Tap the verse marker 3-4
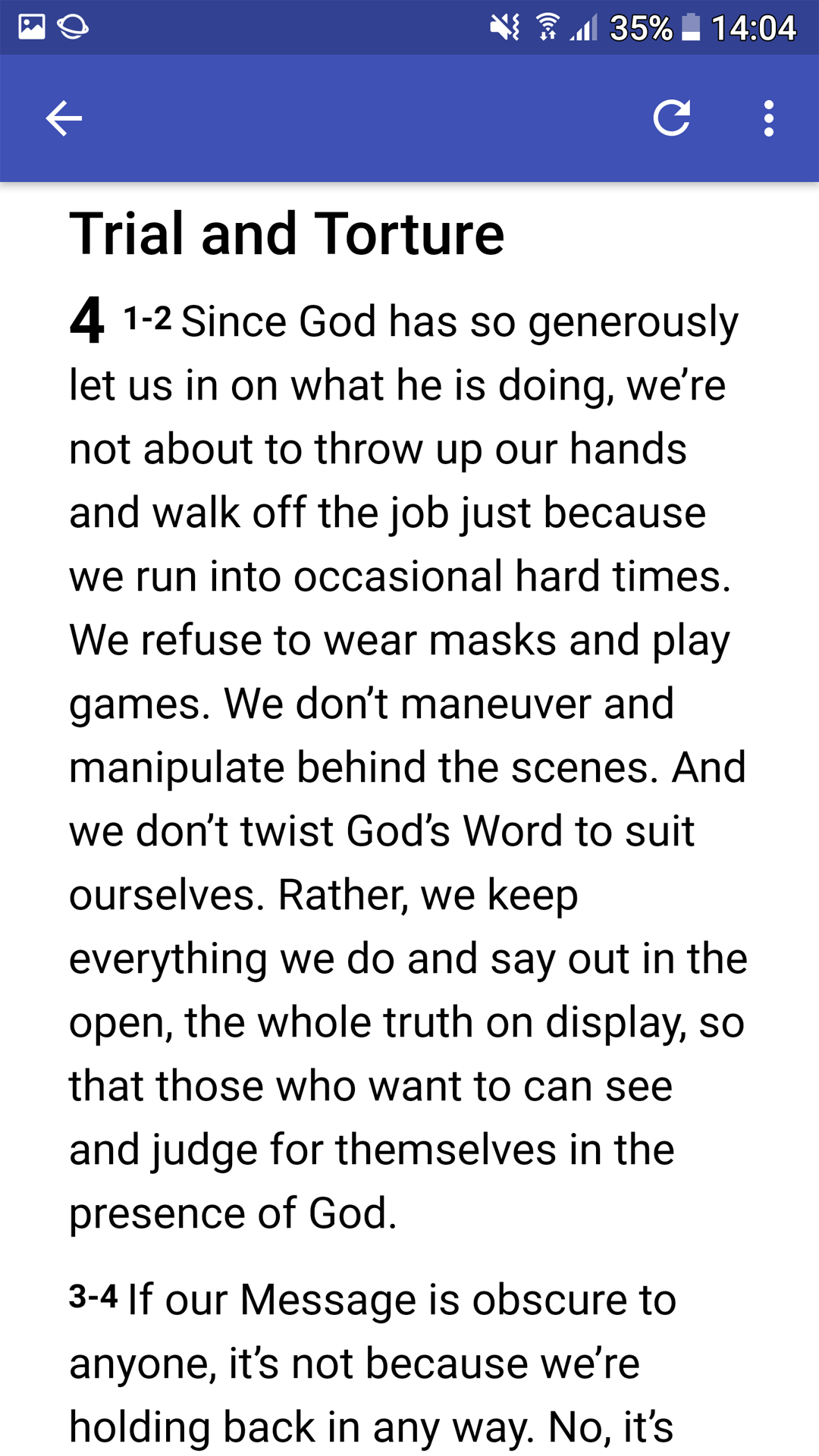The height and width of the screenshot is (1456, 819). [x=93, y=1294]
